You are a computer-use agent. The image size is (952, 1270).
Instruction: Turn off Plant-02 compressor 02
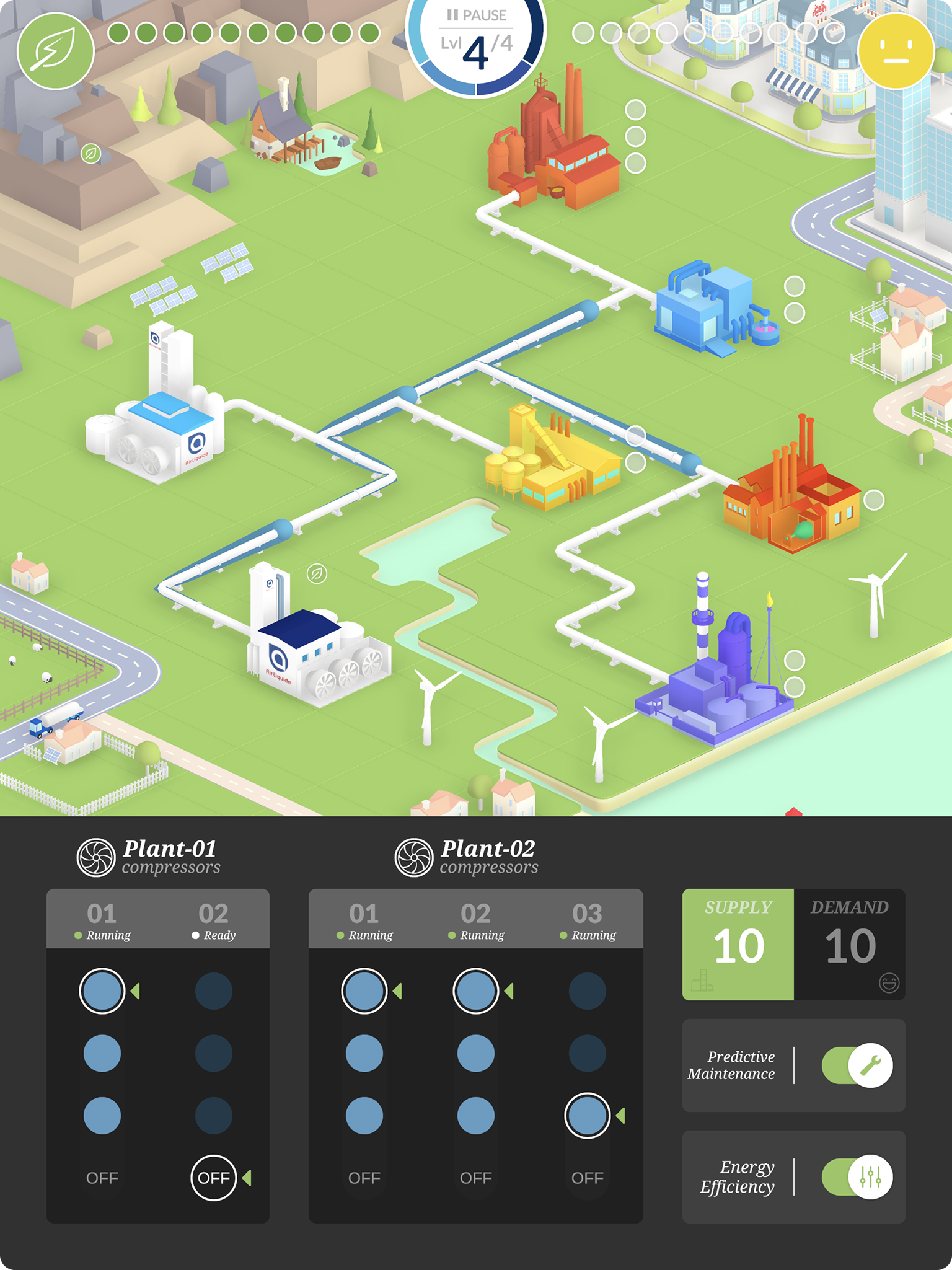point(476,1178)
